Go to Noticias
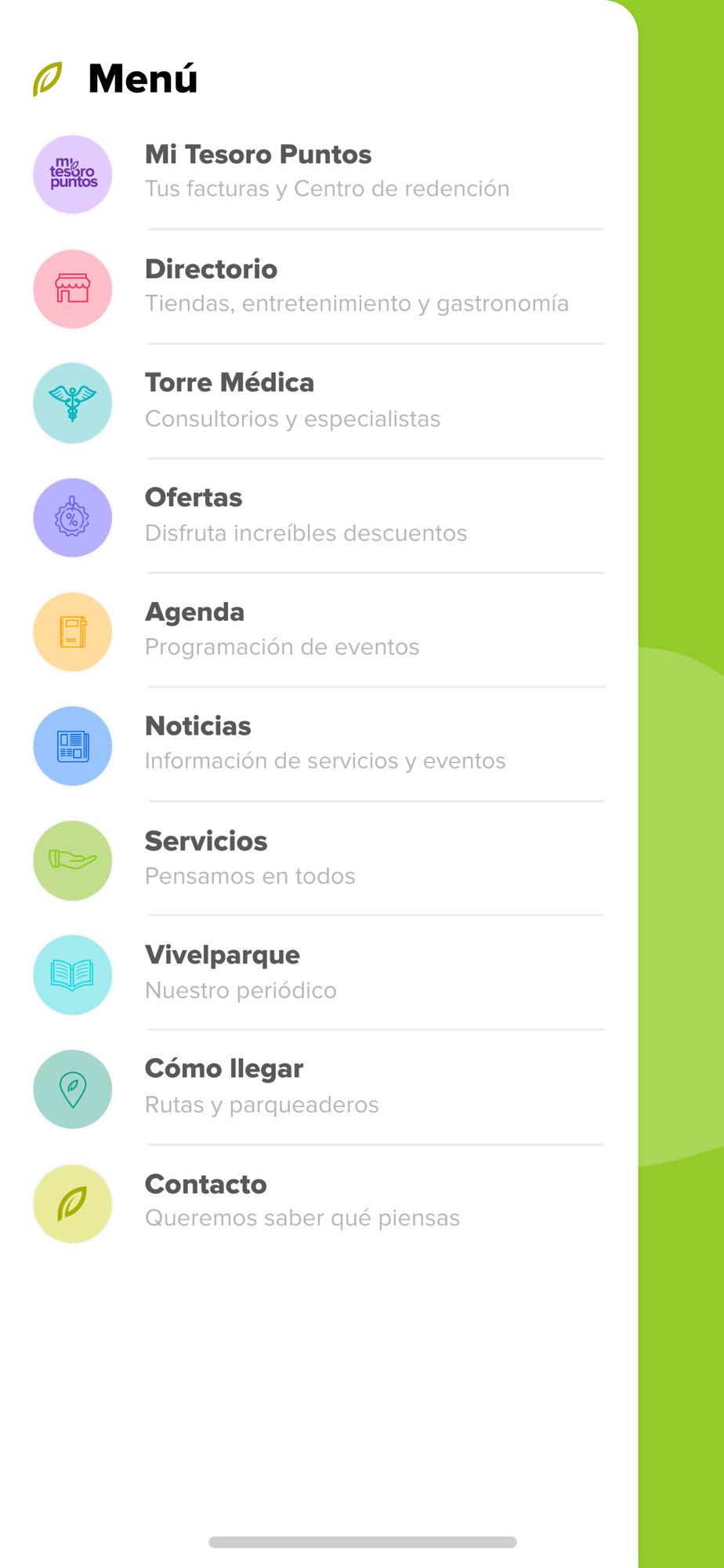724x1568 pixels. 318,745
